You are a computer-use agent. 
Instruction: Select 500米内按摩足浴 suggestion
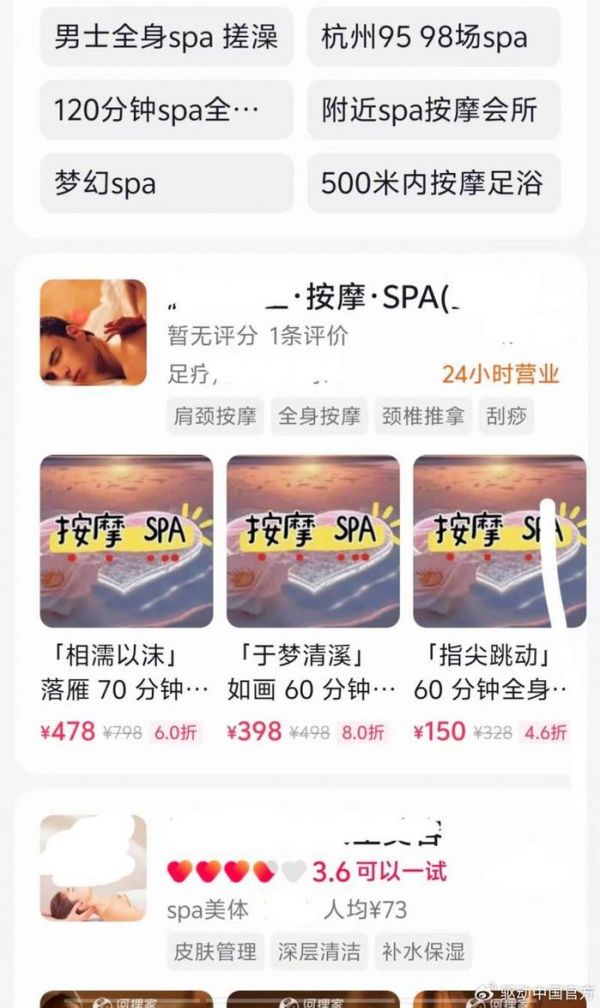point(433,184)
